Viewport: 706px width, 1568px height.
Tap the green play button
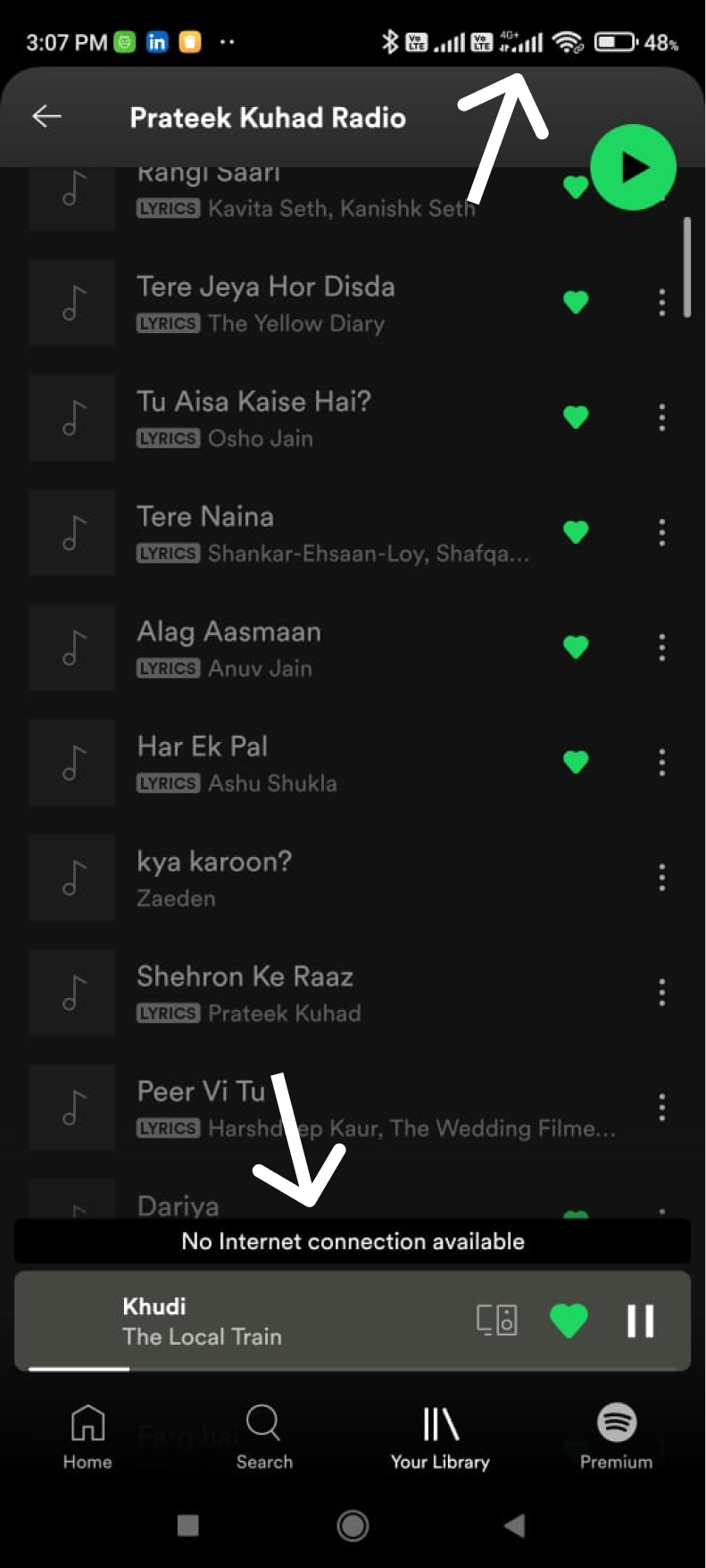633,167
